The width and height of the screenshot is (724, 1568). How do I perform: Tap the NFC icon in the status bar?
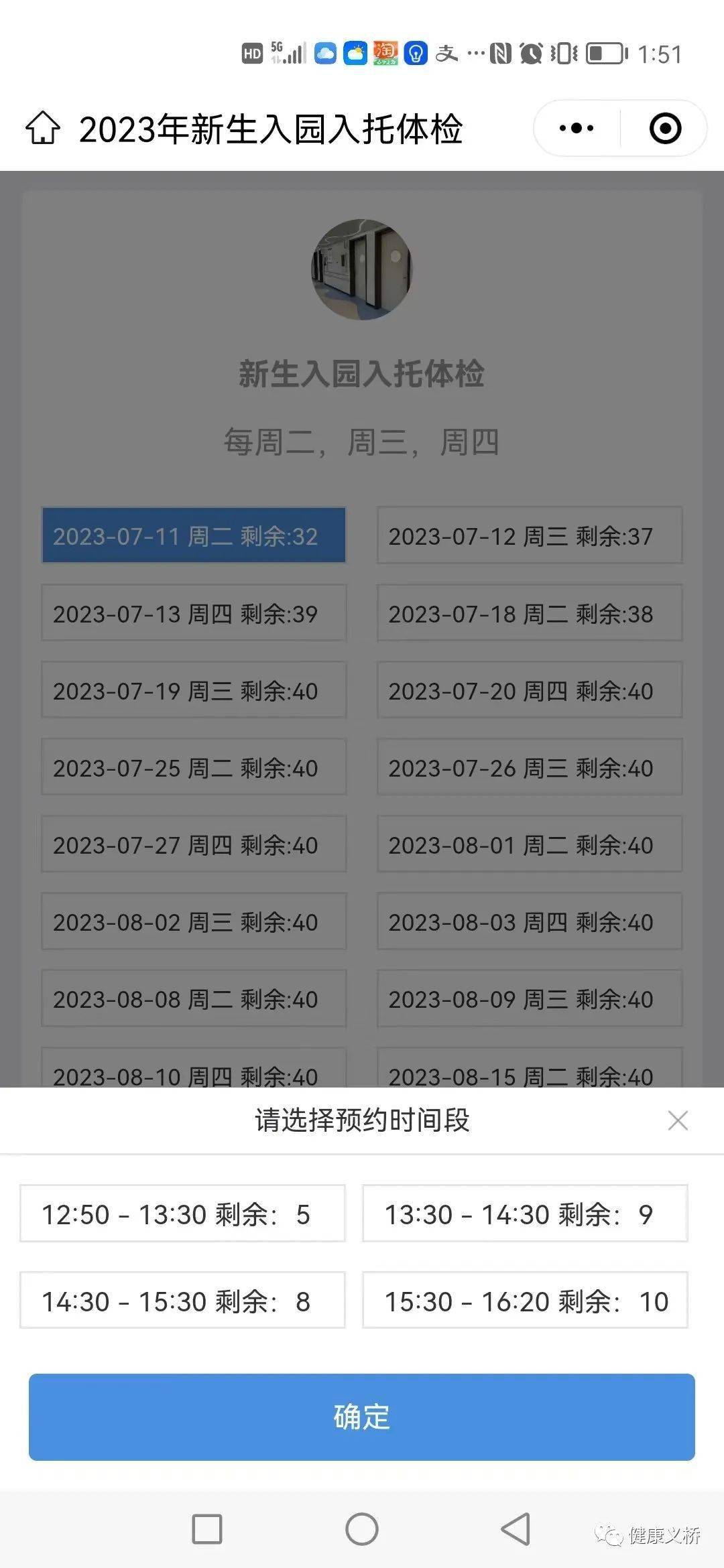pos(499,52)
